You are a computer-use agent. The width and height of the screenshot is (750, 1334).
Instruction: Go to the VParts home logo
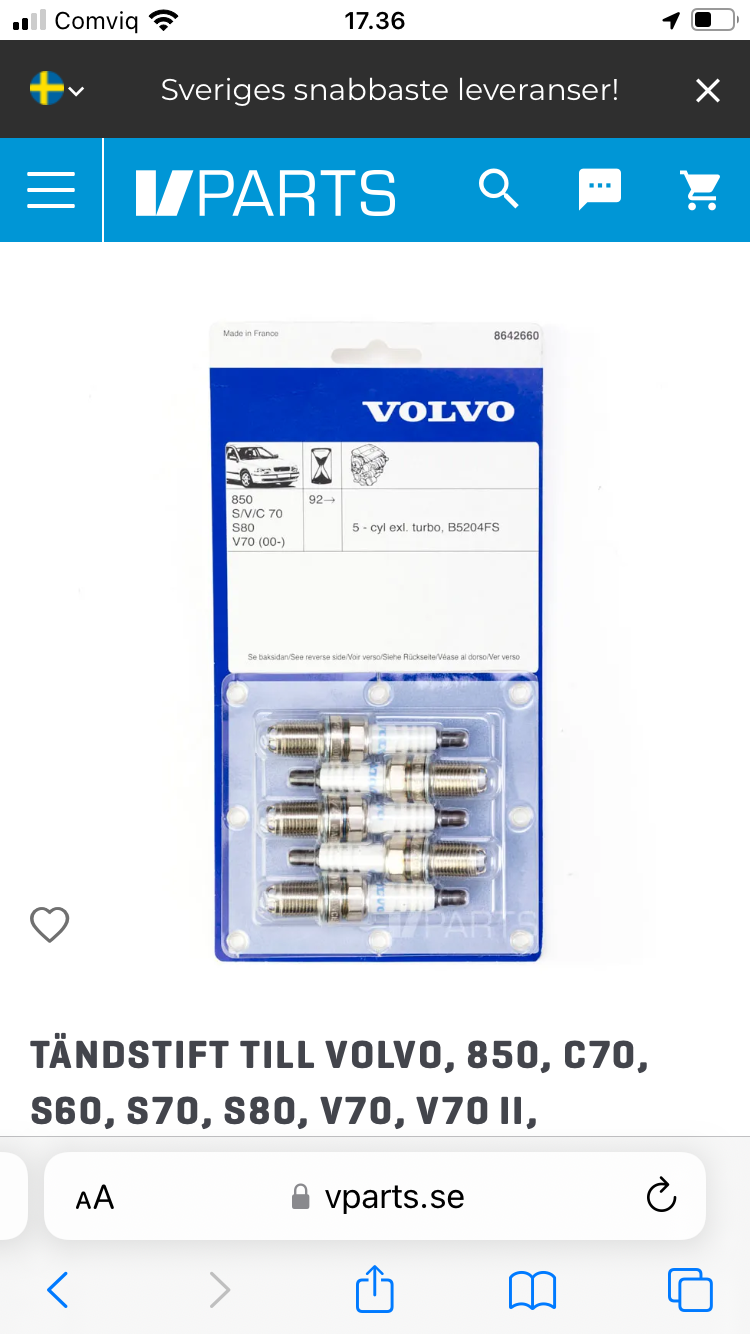point(266,192)
